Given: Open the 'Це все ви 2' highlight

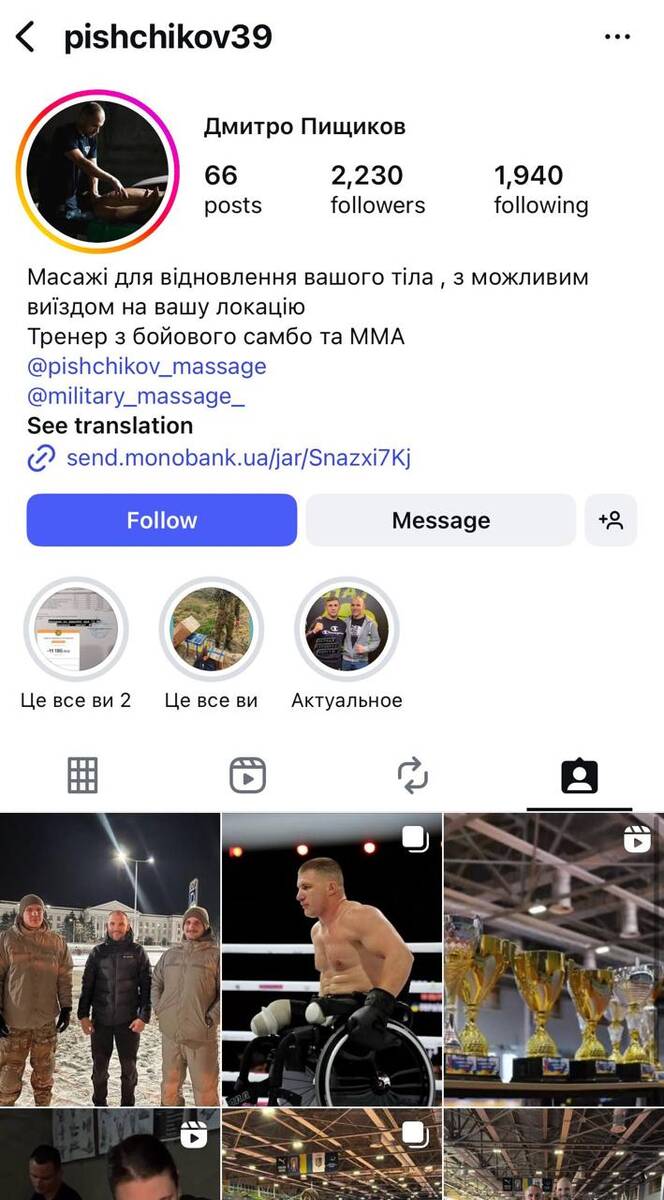Looking at the screenshot, I should coord(76,630).
